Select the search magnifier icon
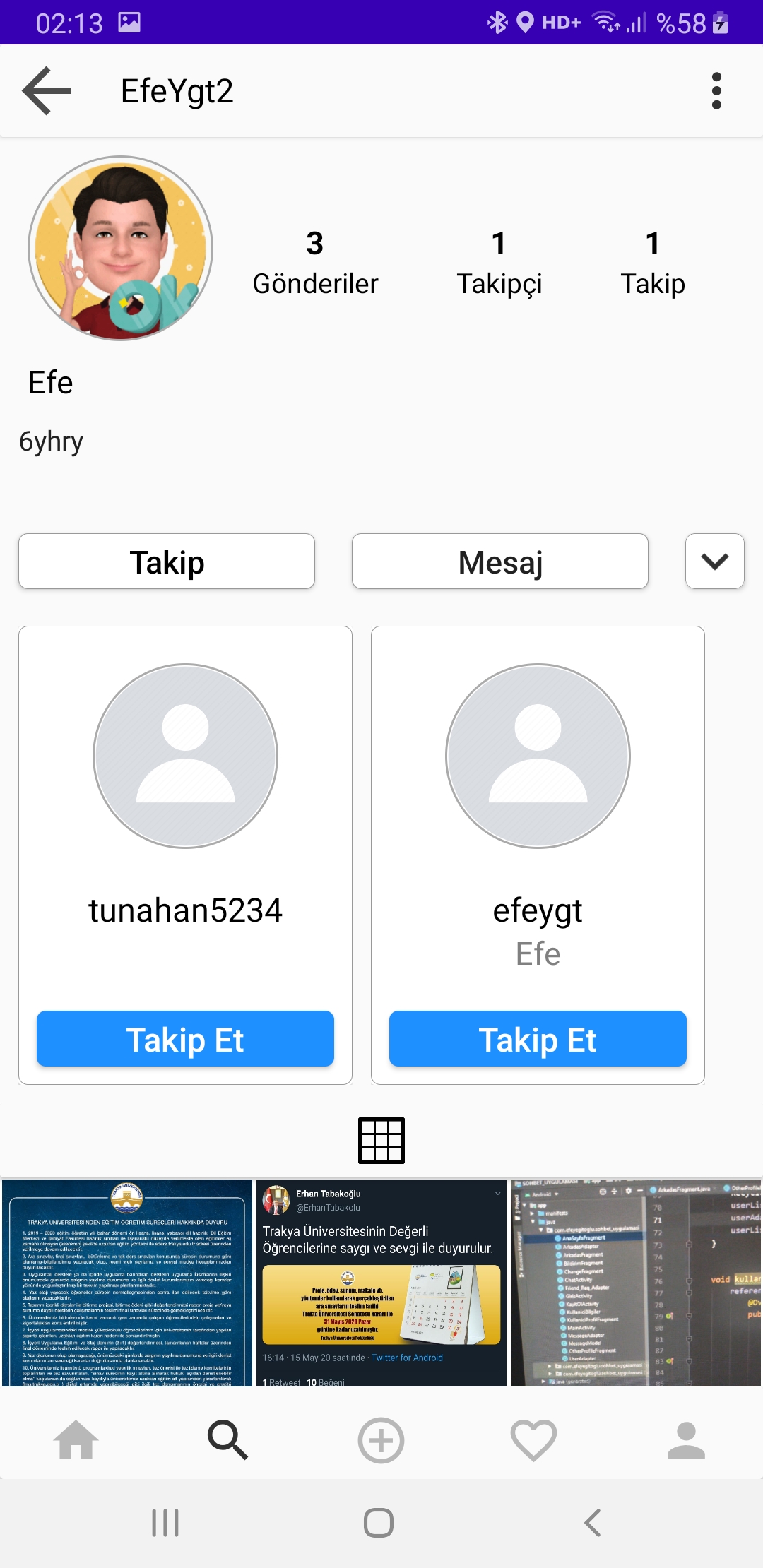 tap(229, 1441)
